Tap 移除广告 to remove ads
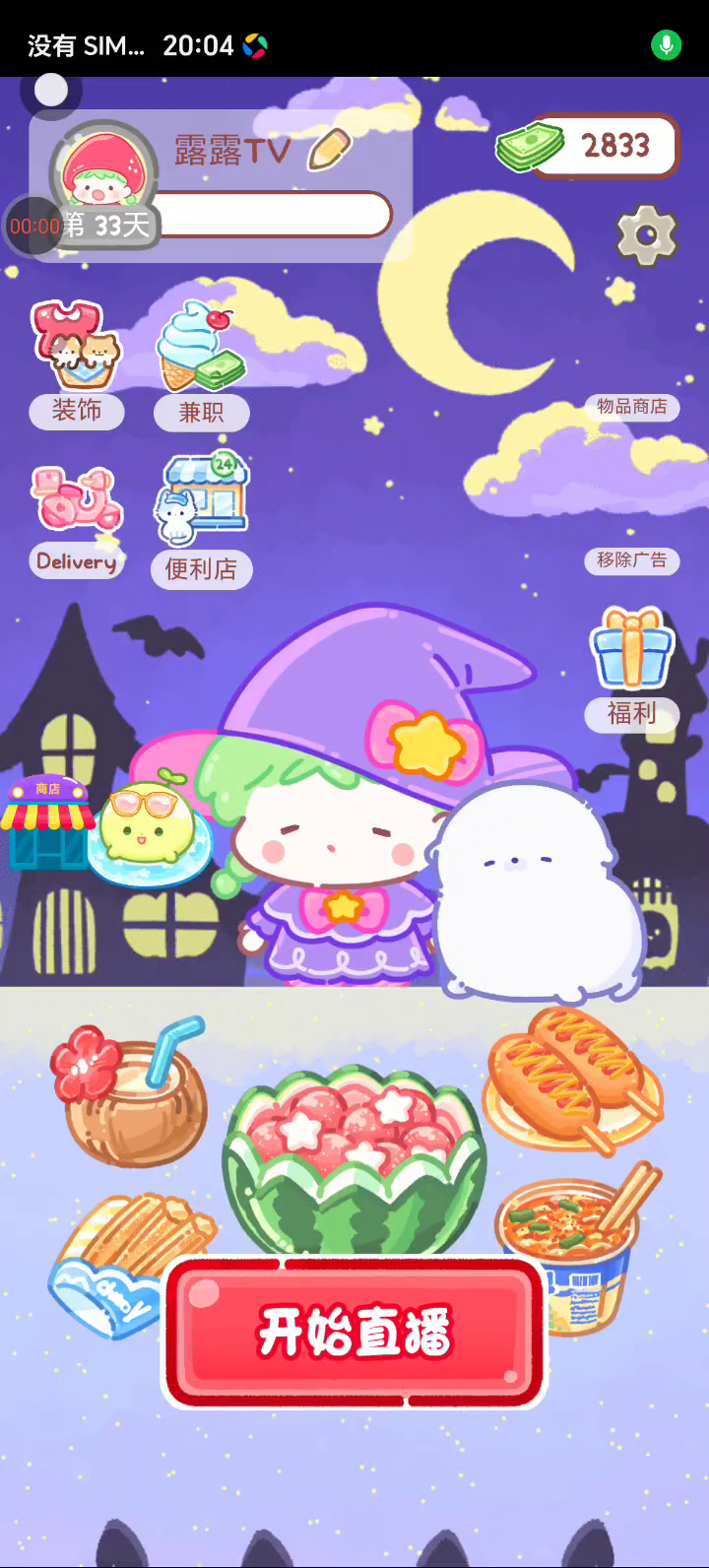 point(631,560)
